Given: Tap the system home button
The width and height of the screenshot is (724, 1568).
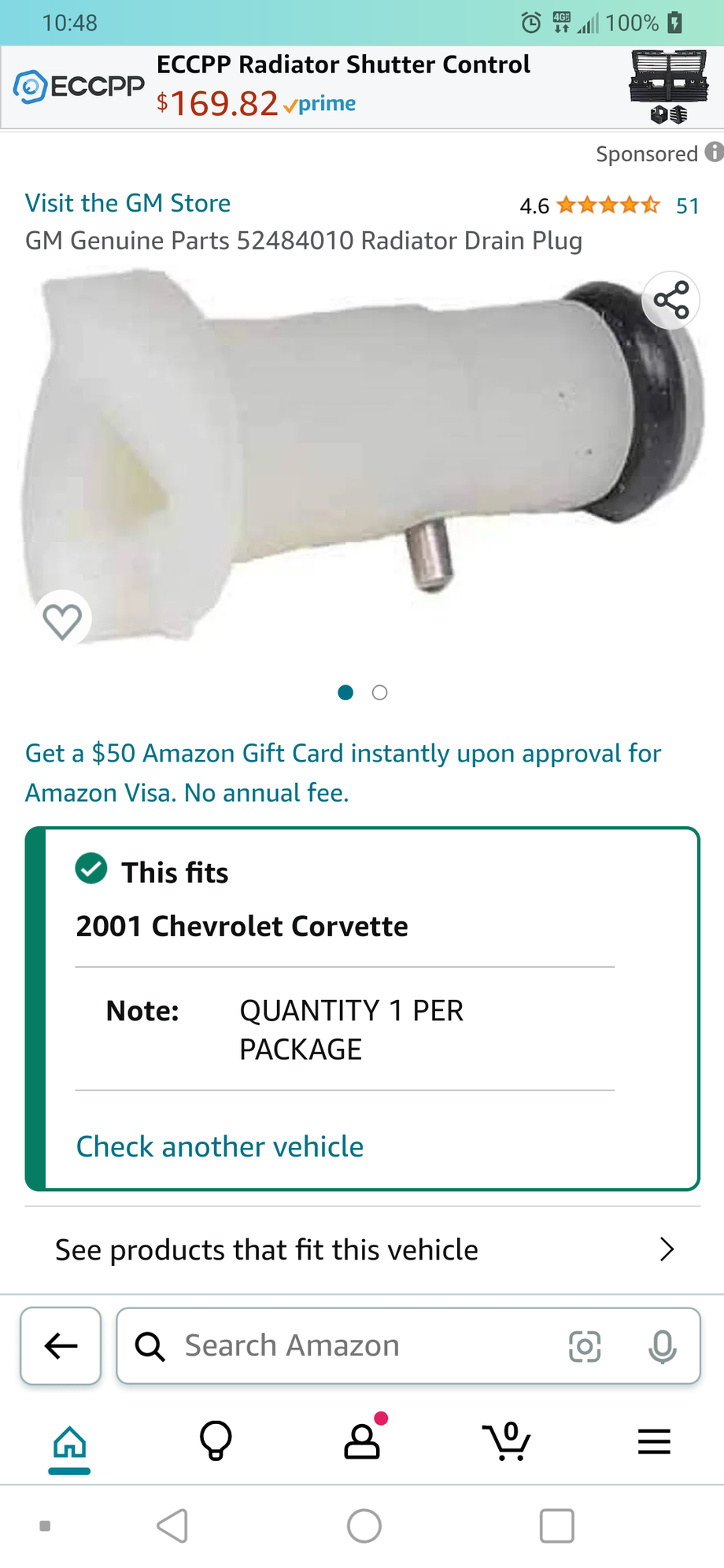Looking at the screenshot, I should point(364,1526).
